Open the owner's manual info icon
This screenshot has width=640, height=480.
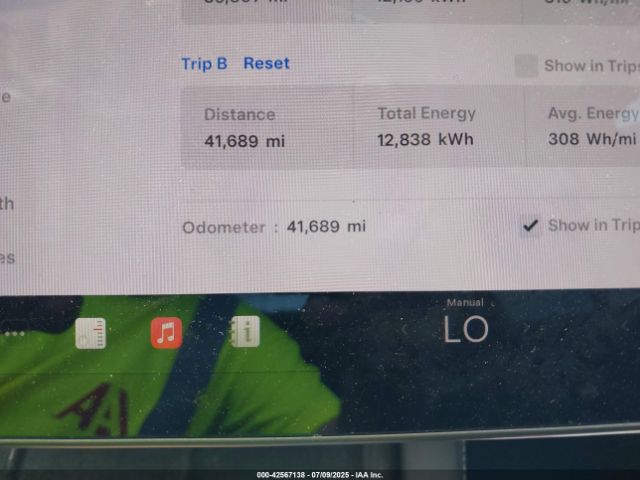click(x=244, y=331)
